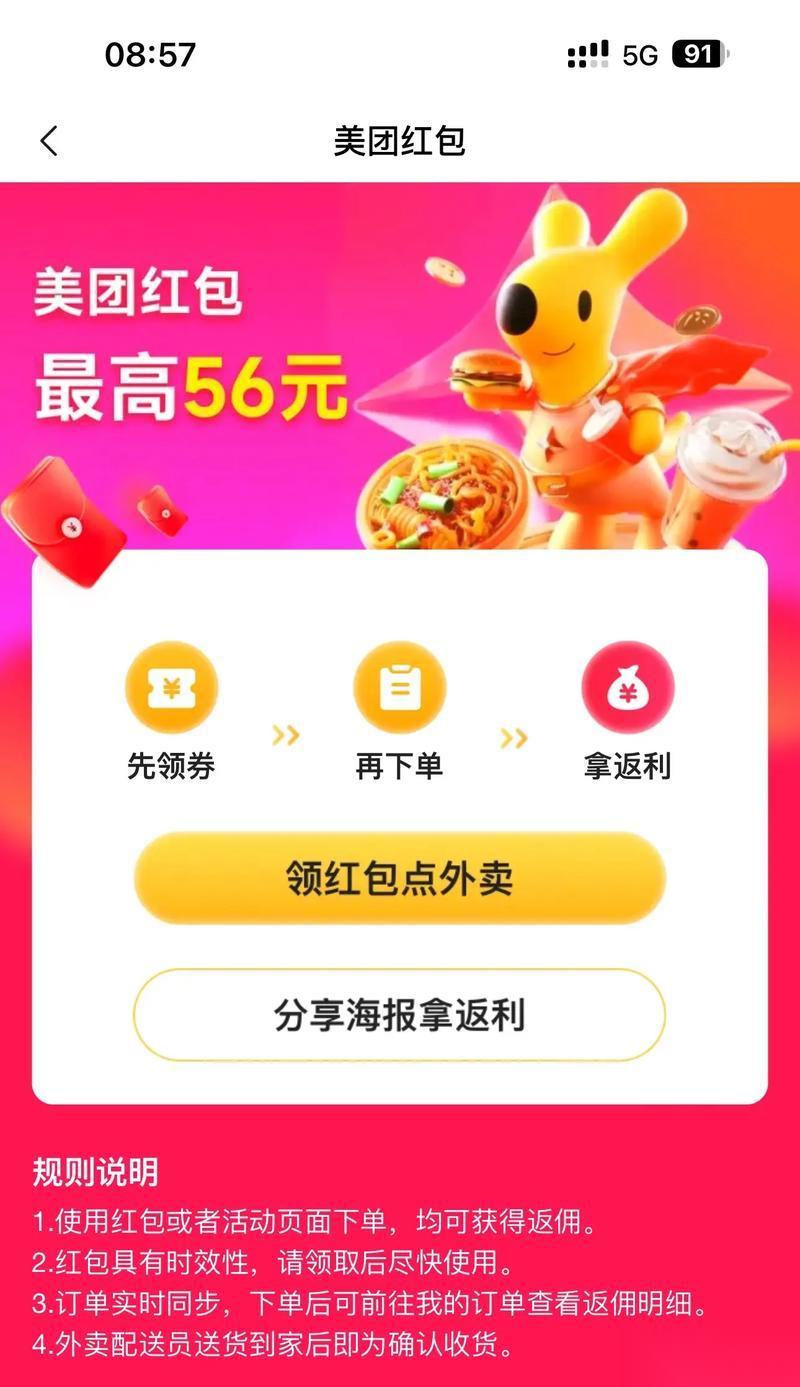Image resolution: width=800 pixels, height=1387 pixels.
Task: Go back from the 美团红包 page
Action: pyautogui.click(x=49, y=141)
